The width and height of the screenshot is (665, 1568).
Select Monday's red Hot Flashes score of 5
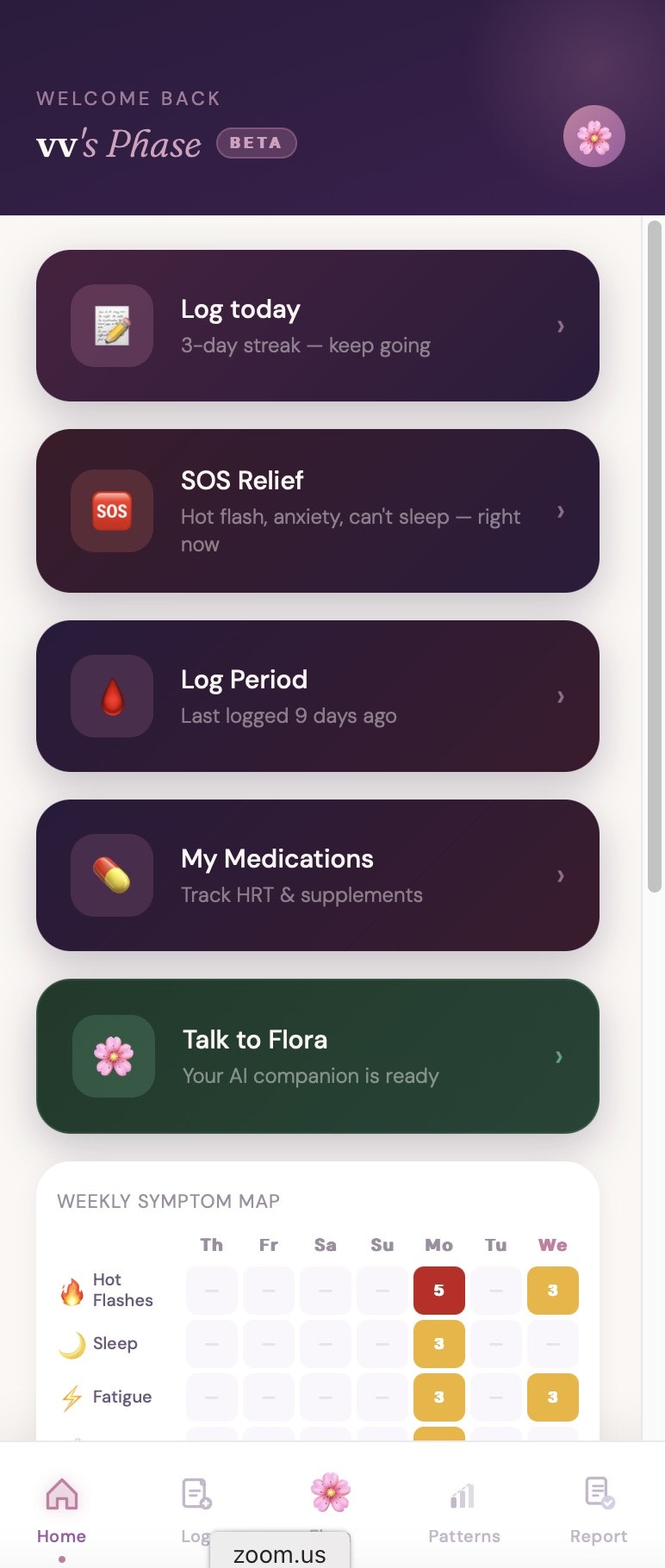[x=438, y=1290]
